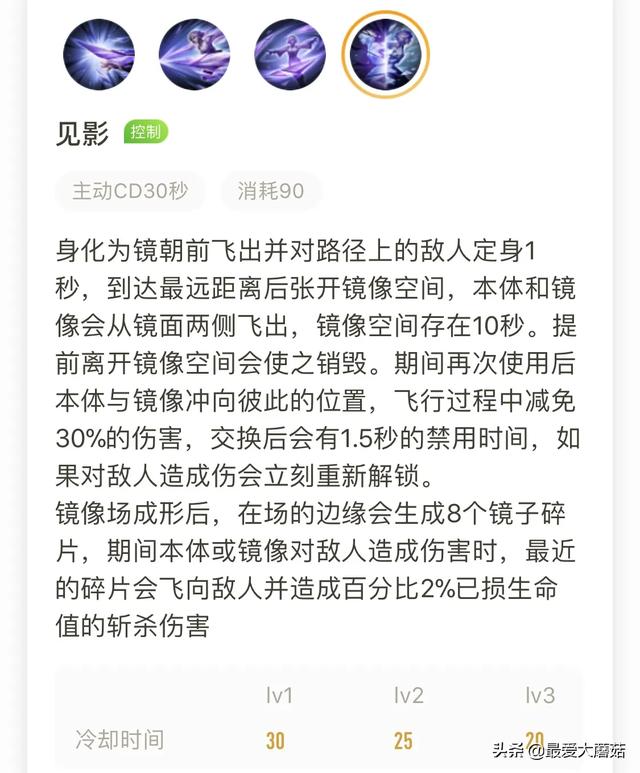The height and width of the screenshot is (773, 640).
Task: Tap the gold-ringed 见影 skill icon
Action: pos(386,54)
